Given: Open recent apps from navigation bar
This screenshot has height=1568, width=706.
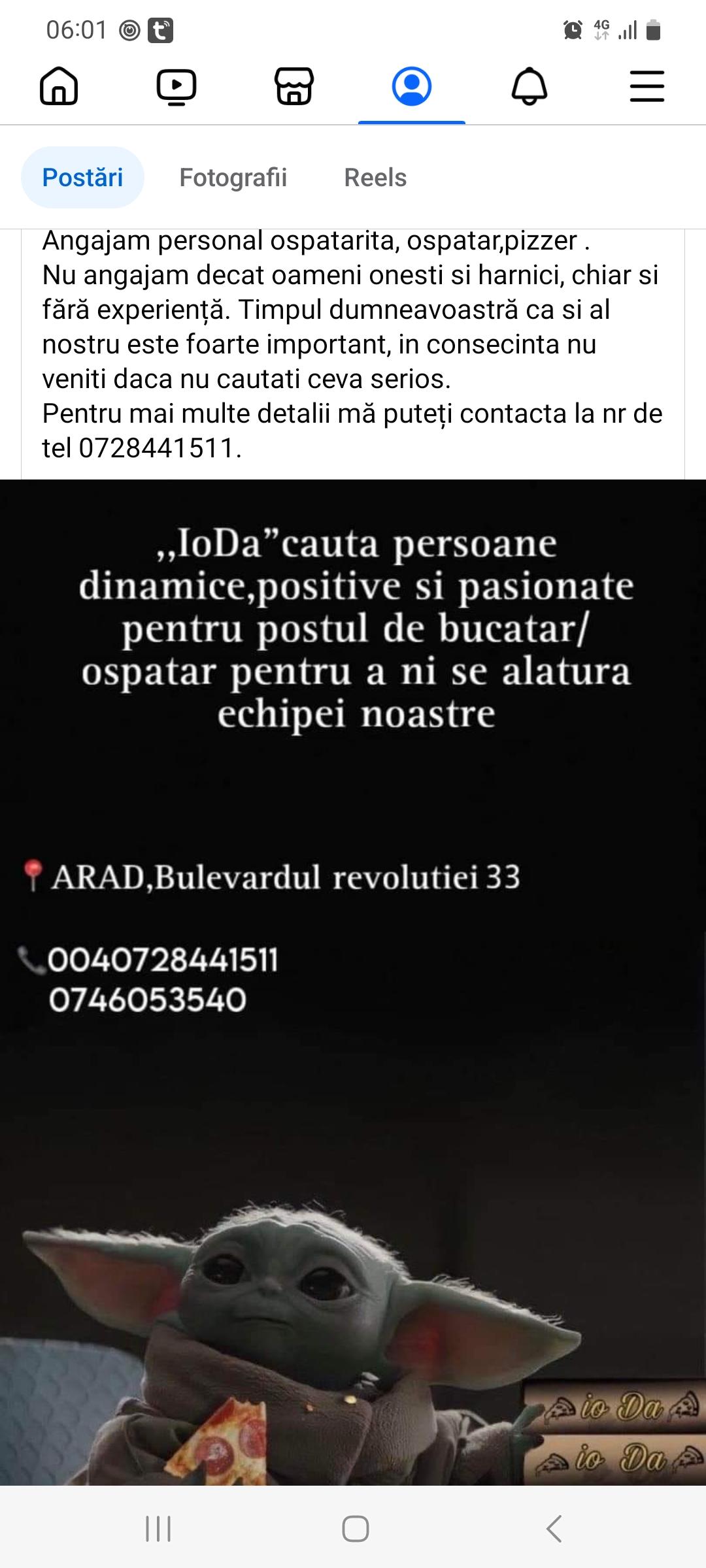Looking at the screenshot, I should coord(158,1529).
